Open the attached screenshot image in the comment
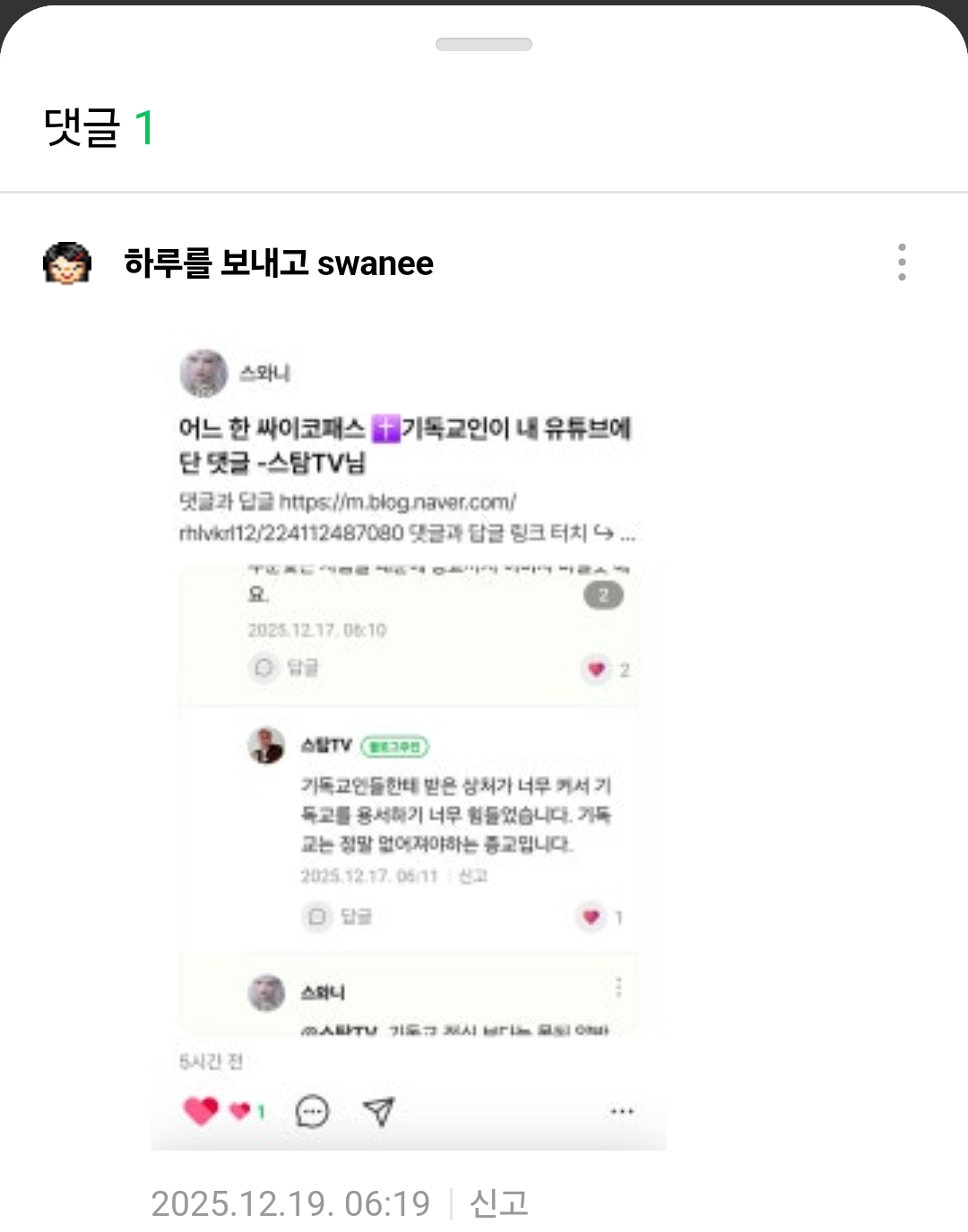 409,744
